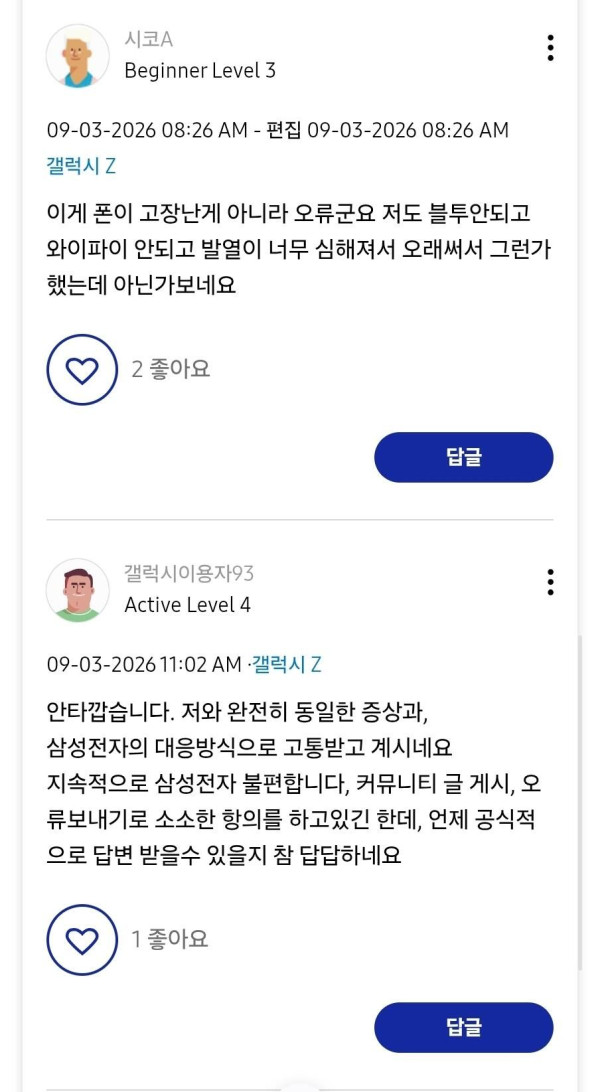The image size is (600, 1092).
Task: Tap 답글 to reply to 시코A's comment
Action: pyautogui.click(x=464, y=458)
